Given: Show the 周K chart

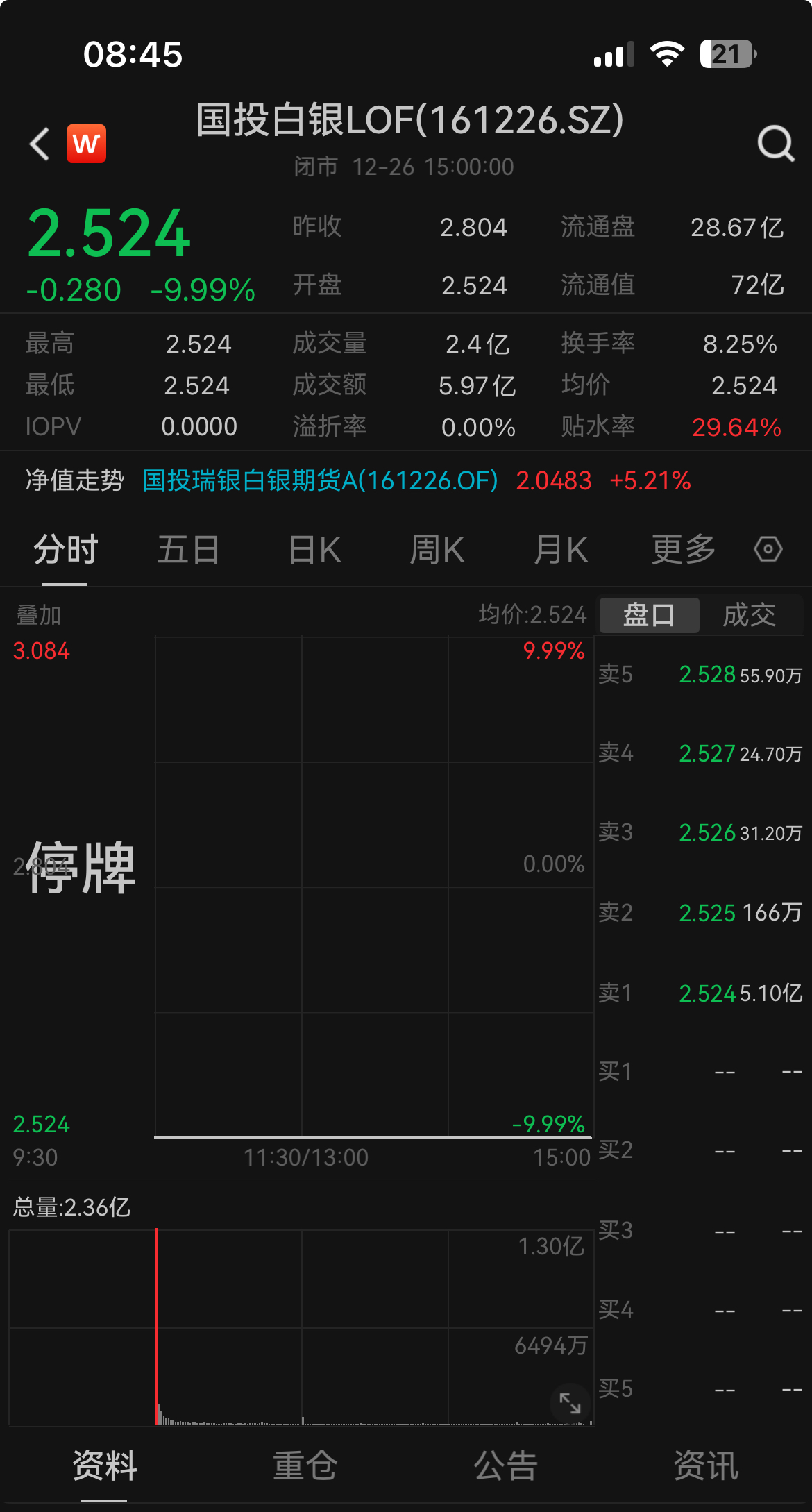Looking at the screenshot, I should click(437, 550).
